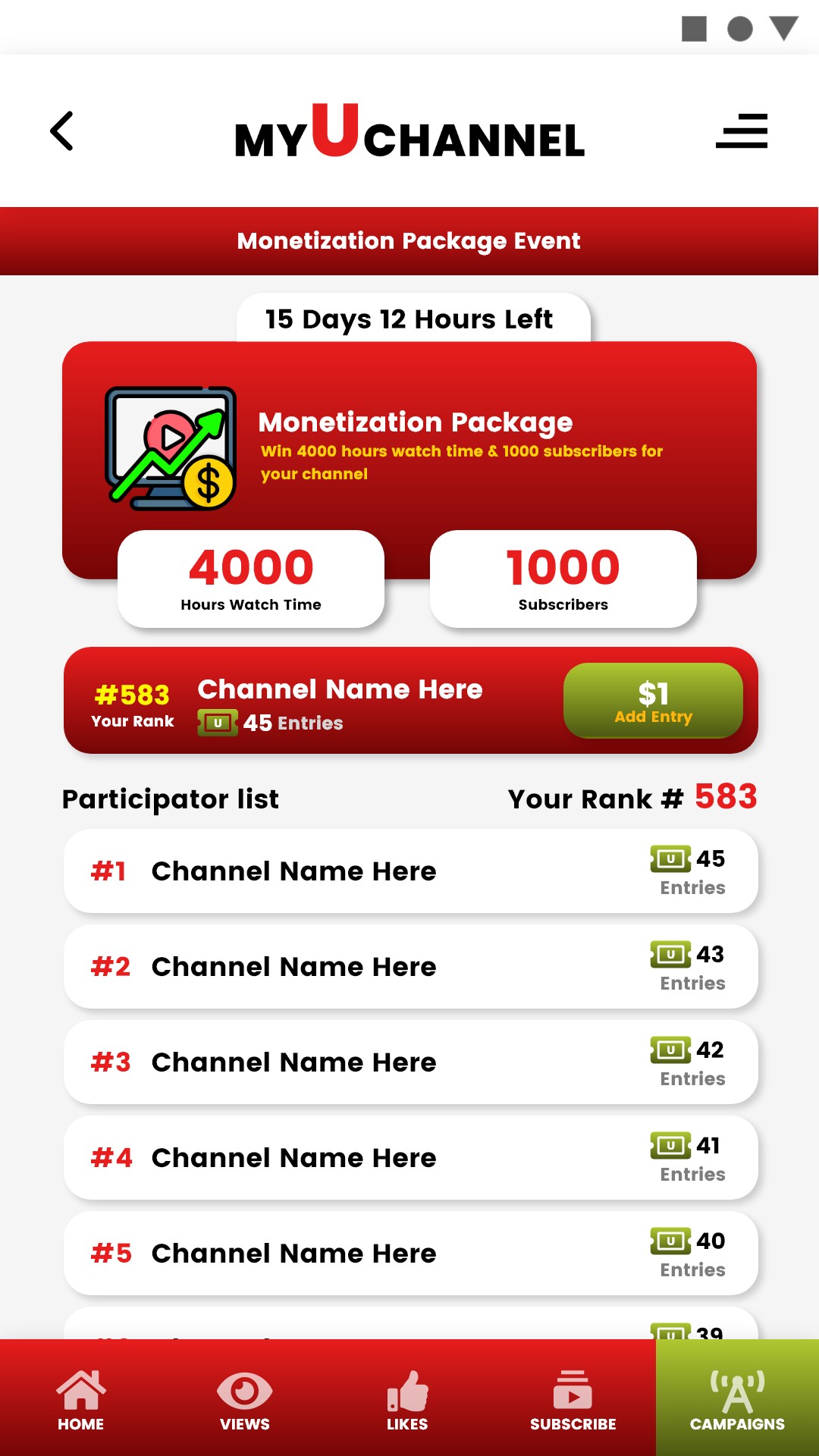
Task: Open the #1 ranked channel row
Action: pyautogui.click(x=410, y=871)
